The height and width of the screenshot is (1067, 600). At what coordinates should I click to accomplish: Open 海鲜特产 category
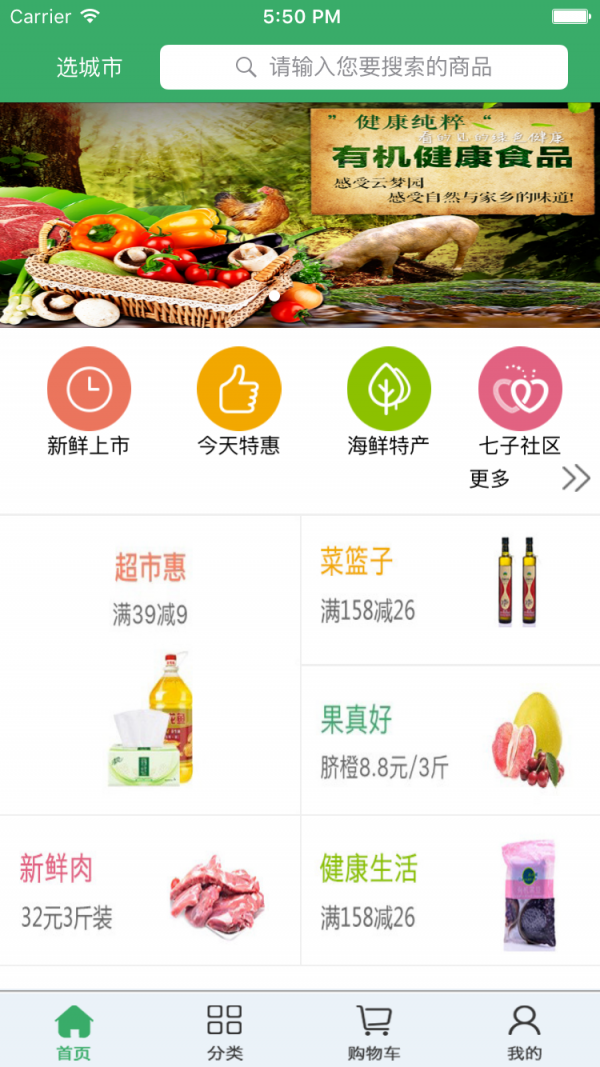click(x=389, y=401)
